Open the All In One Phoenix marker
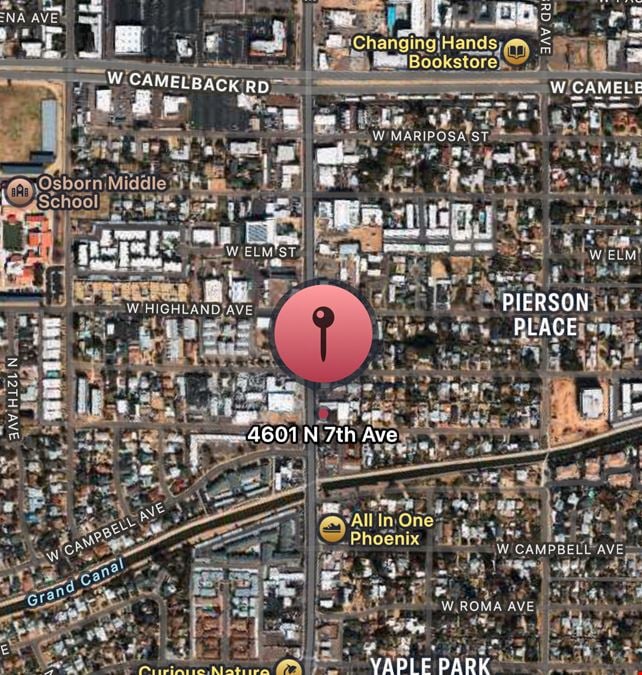 (x=332, y=529)
